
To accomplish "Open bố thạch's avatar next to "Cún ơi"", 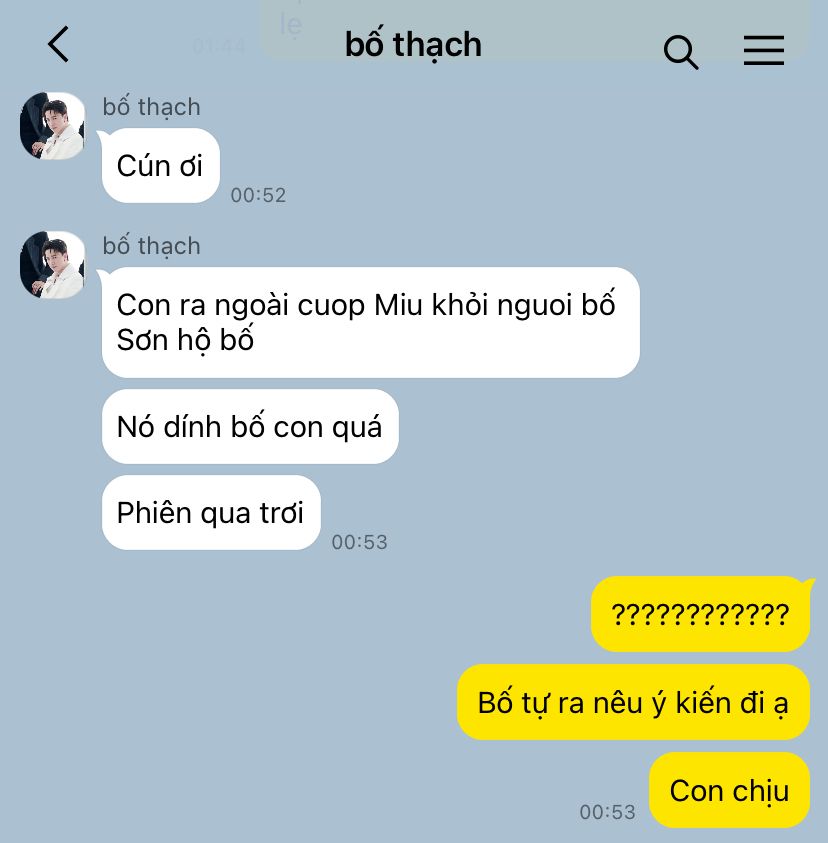I will click(52, 126).
